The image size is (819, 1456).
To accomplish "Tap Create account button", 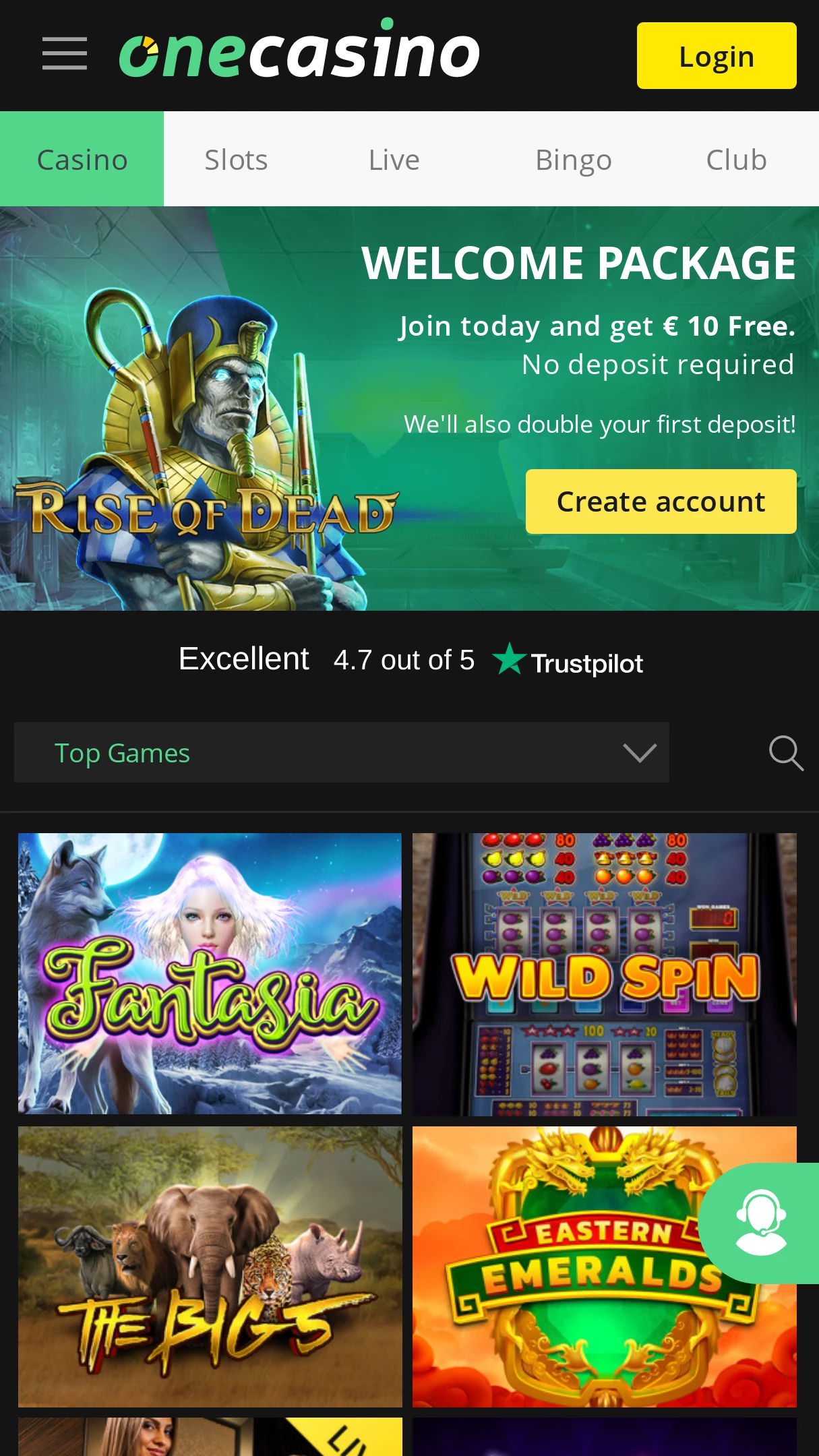I will click(661, 502).
